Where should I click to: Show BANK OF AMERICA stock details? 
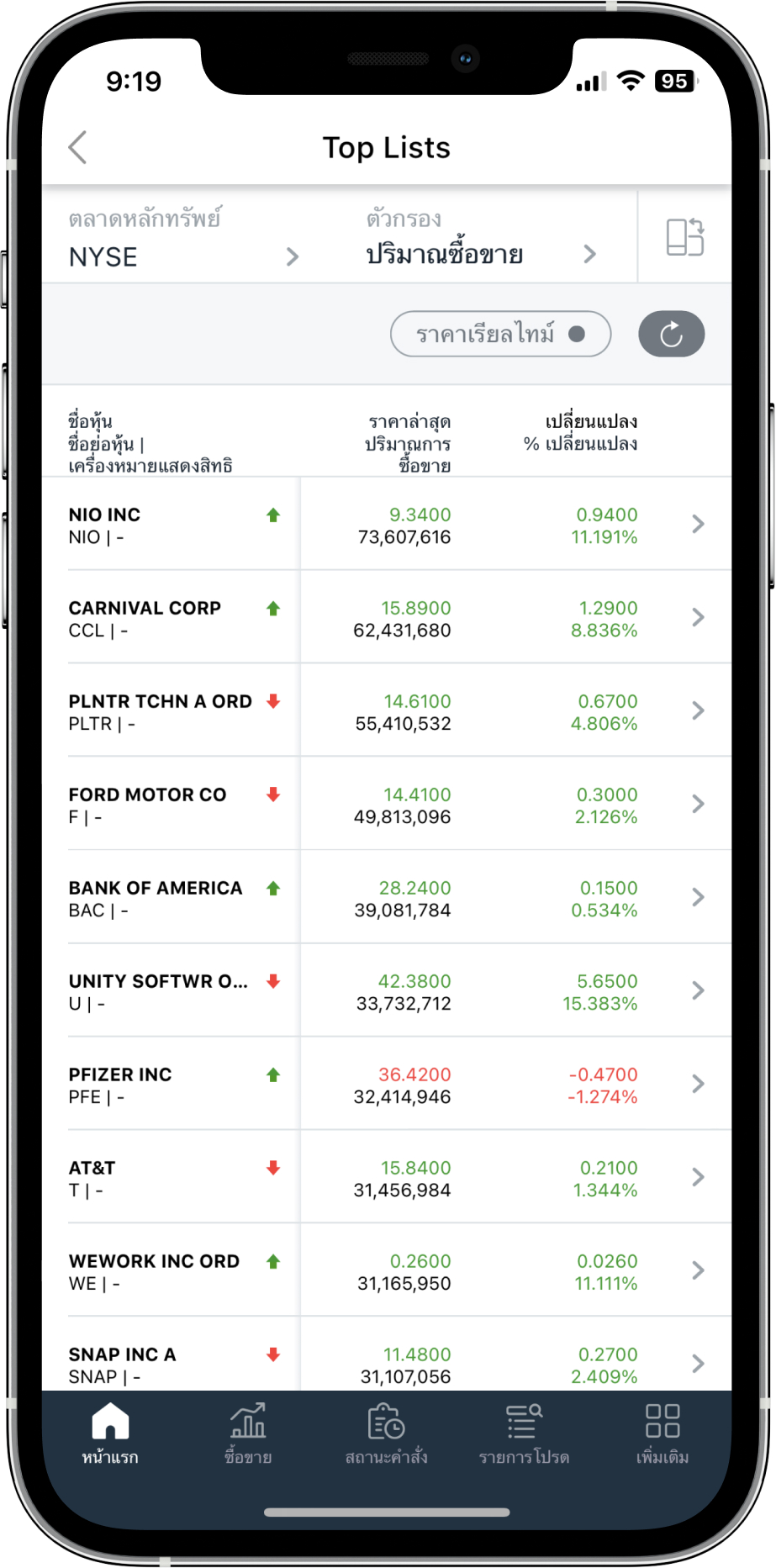coord(386,898)
